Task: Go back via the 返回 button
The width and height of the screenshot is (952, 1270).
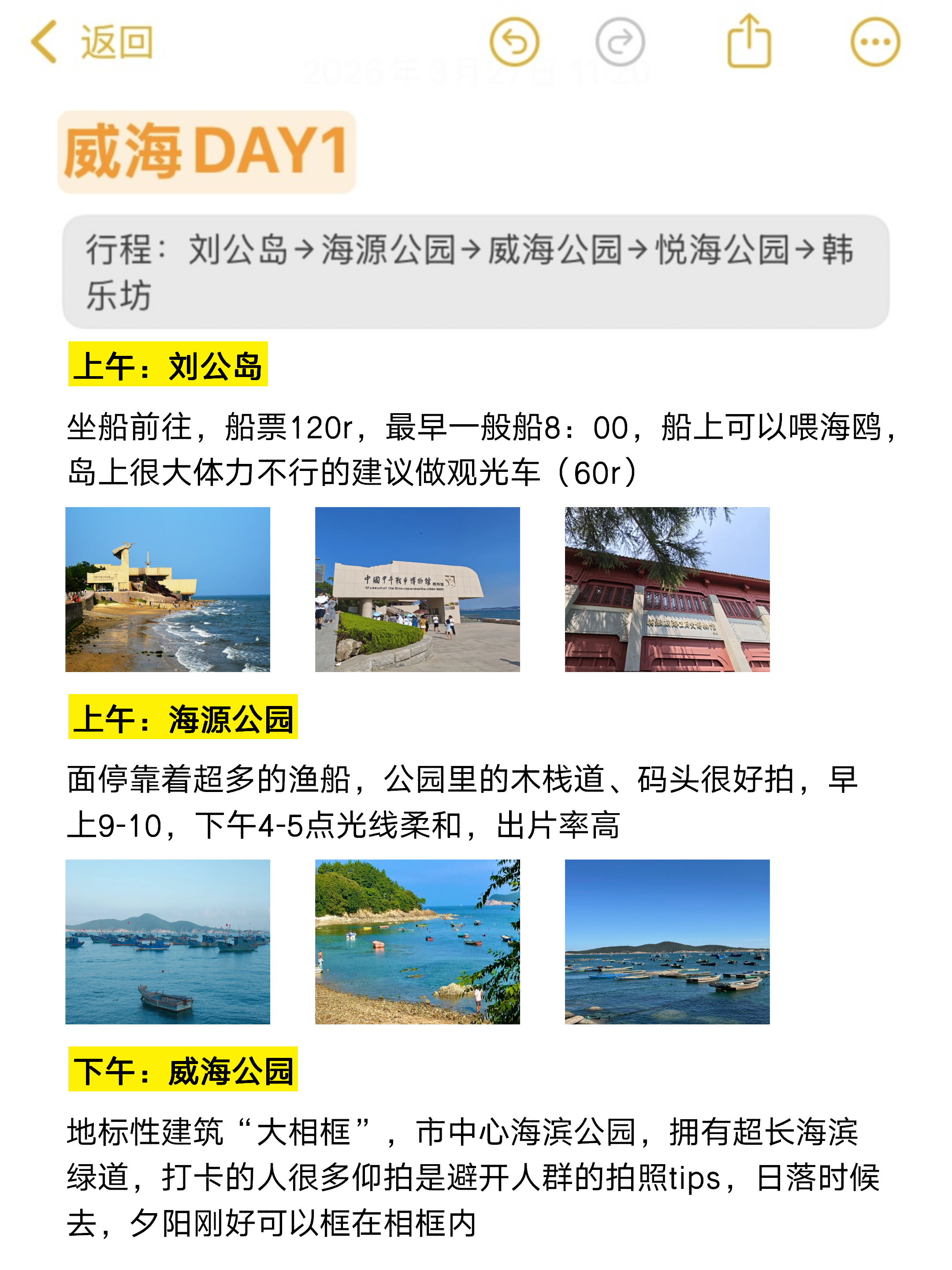Action: [x=92, y=42]
